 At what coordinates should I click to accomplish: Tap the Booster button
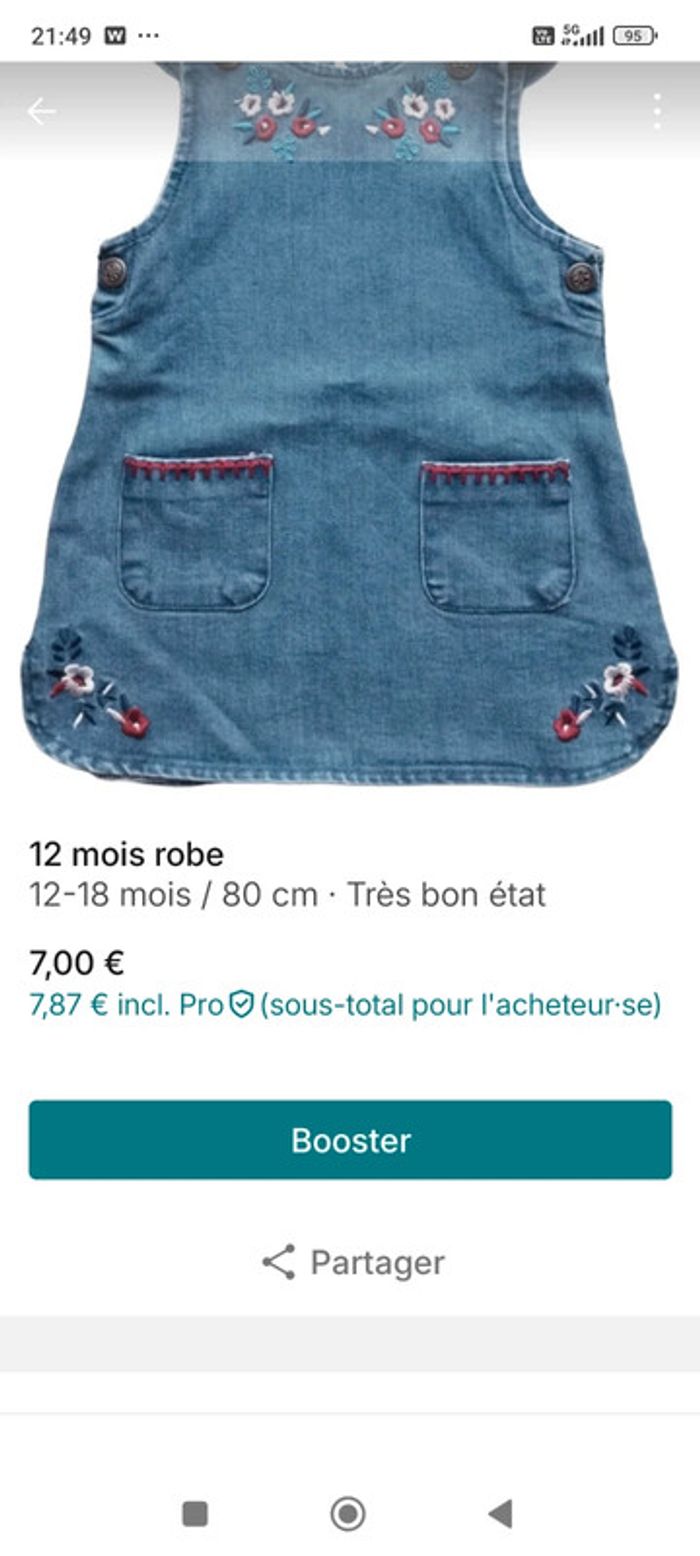coord(350,1140)
